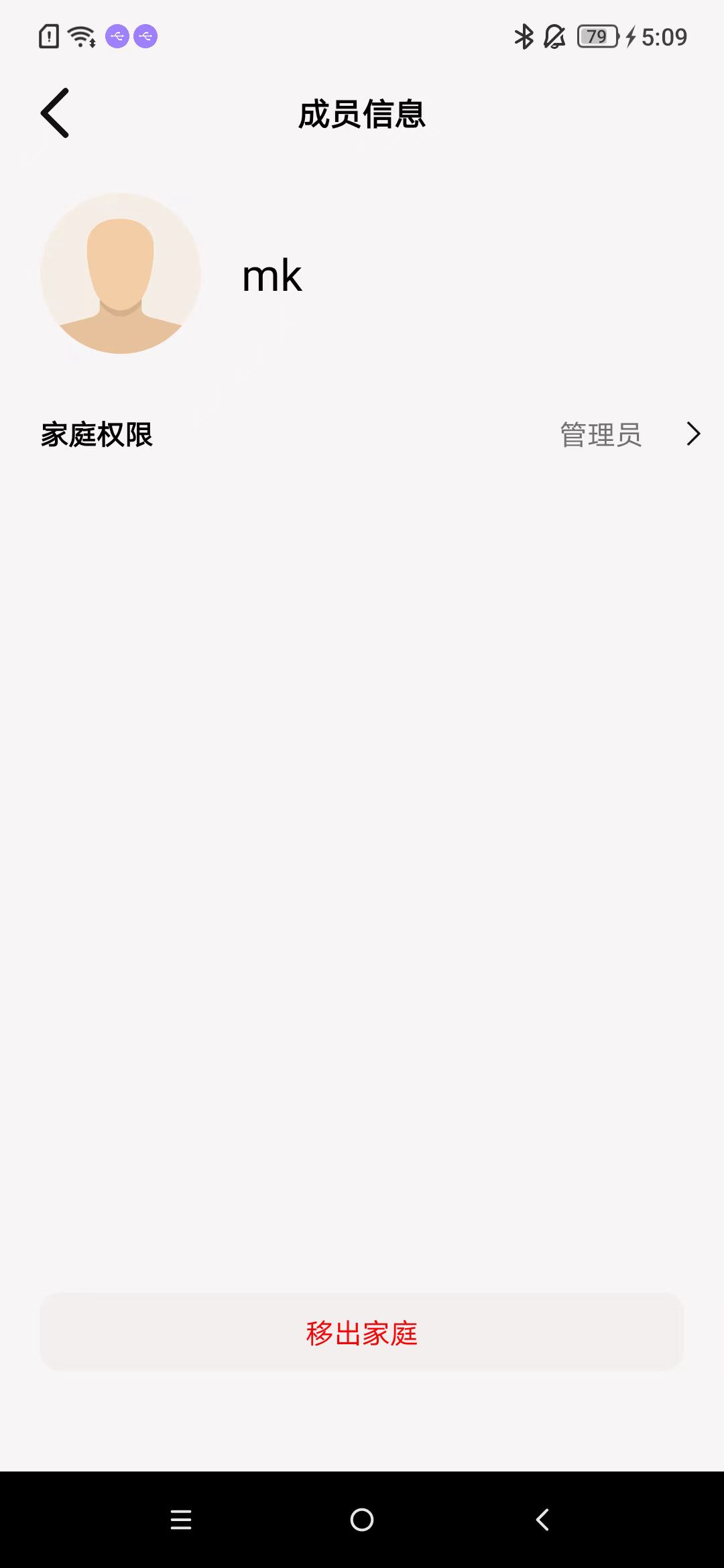Image resolution: width=724 pixels, height=1568 pixels.
Task: Tap mk's profile avatar
Action: coord(121,273)
